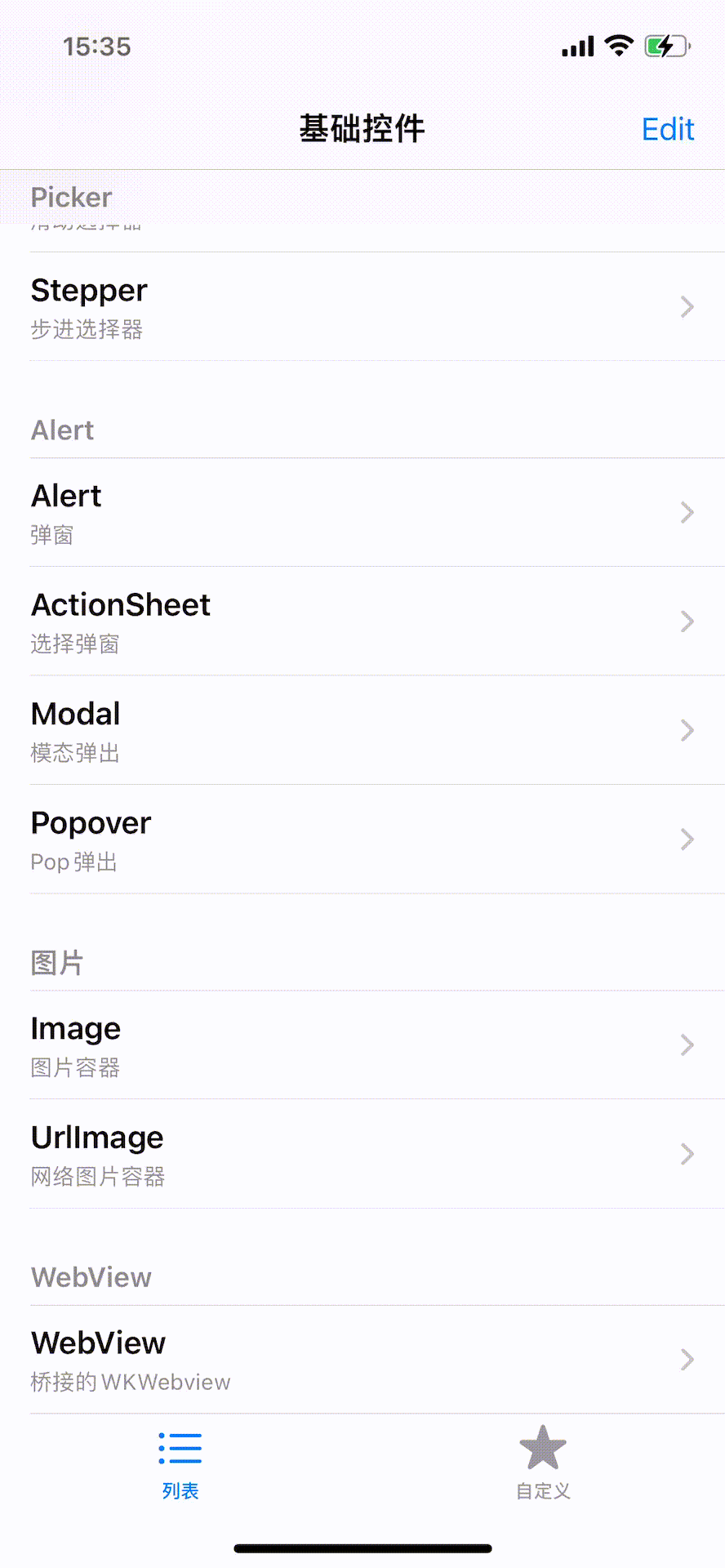This screenshot has width=725, height=1568.
Task: Open the Popover row
Action: click(x=362, y=839)
